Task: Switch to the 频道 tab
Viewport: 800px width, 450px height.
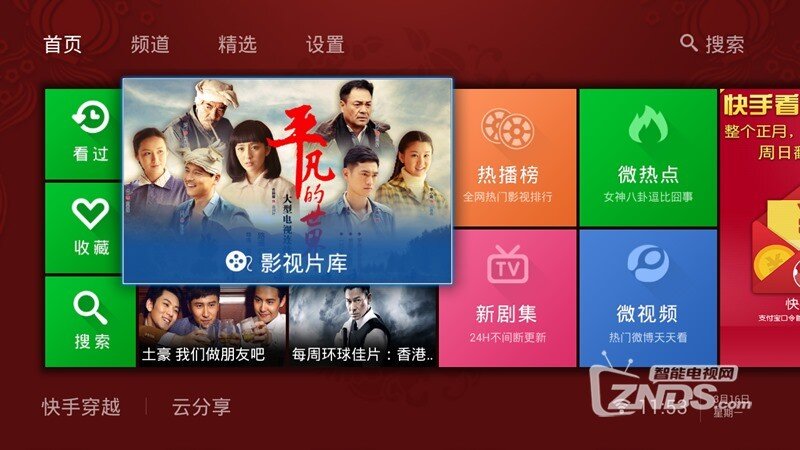Action: coord(150,45)
